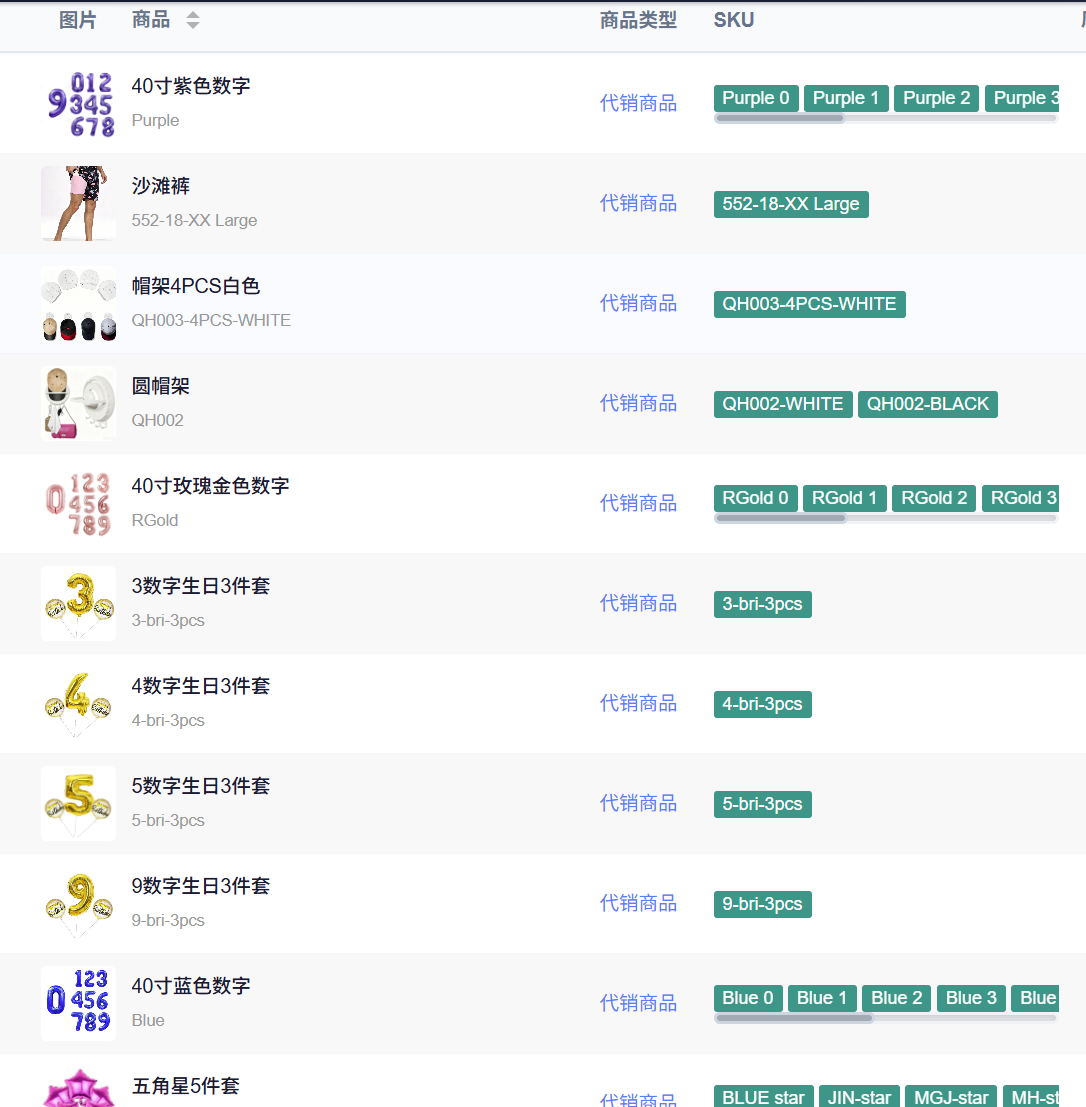
Task: Open the 9数字生日3件套 product image
Action: click(x=78, y=904)
